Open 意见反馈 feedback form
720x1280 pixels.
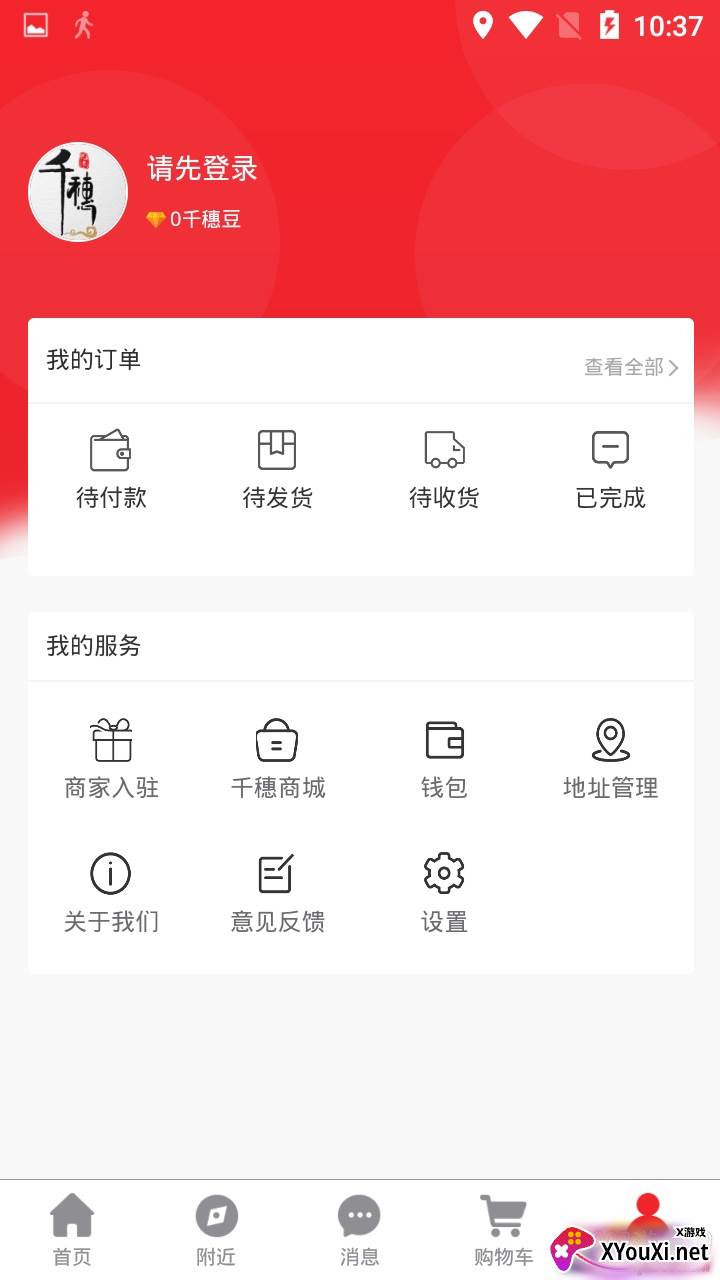click(277, 893)
